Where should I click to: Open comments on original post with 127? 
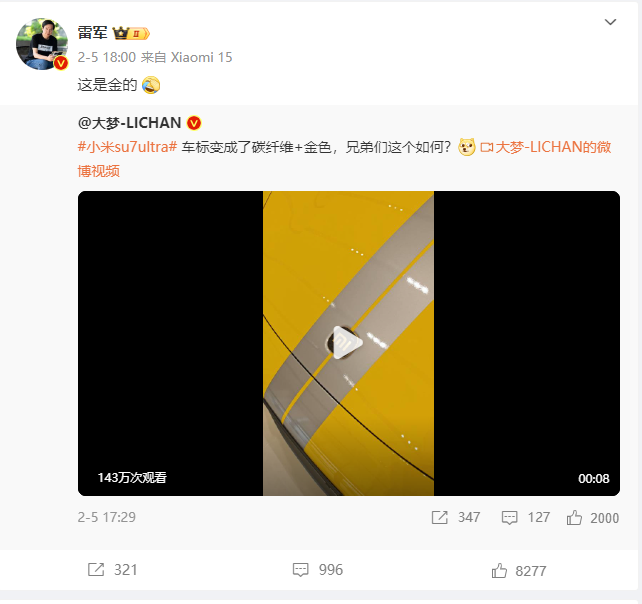point(525,517)
